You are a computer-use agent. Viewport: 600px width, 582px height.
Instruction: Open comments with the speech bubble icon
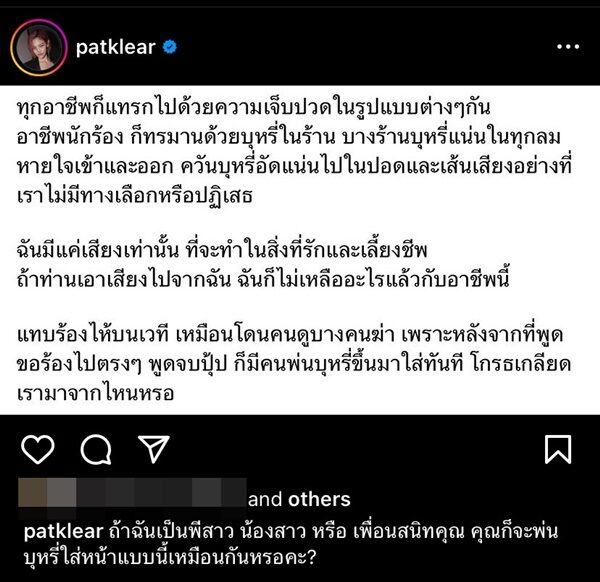point(95,450)
